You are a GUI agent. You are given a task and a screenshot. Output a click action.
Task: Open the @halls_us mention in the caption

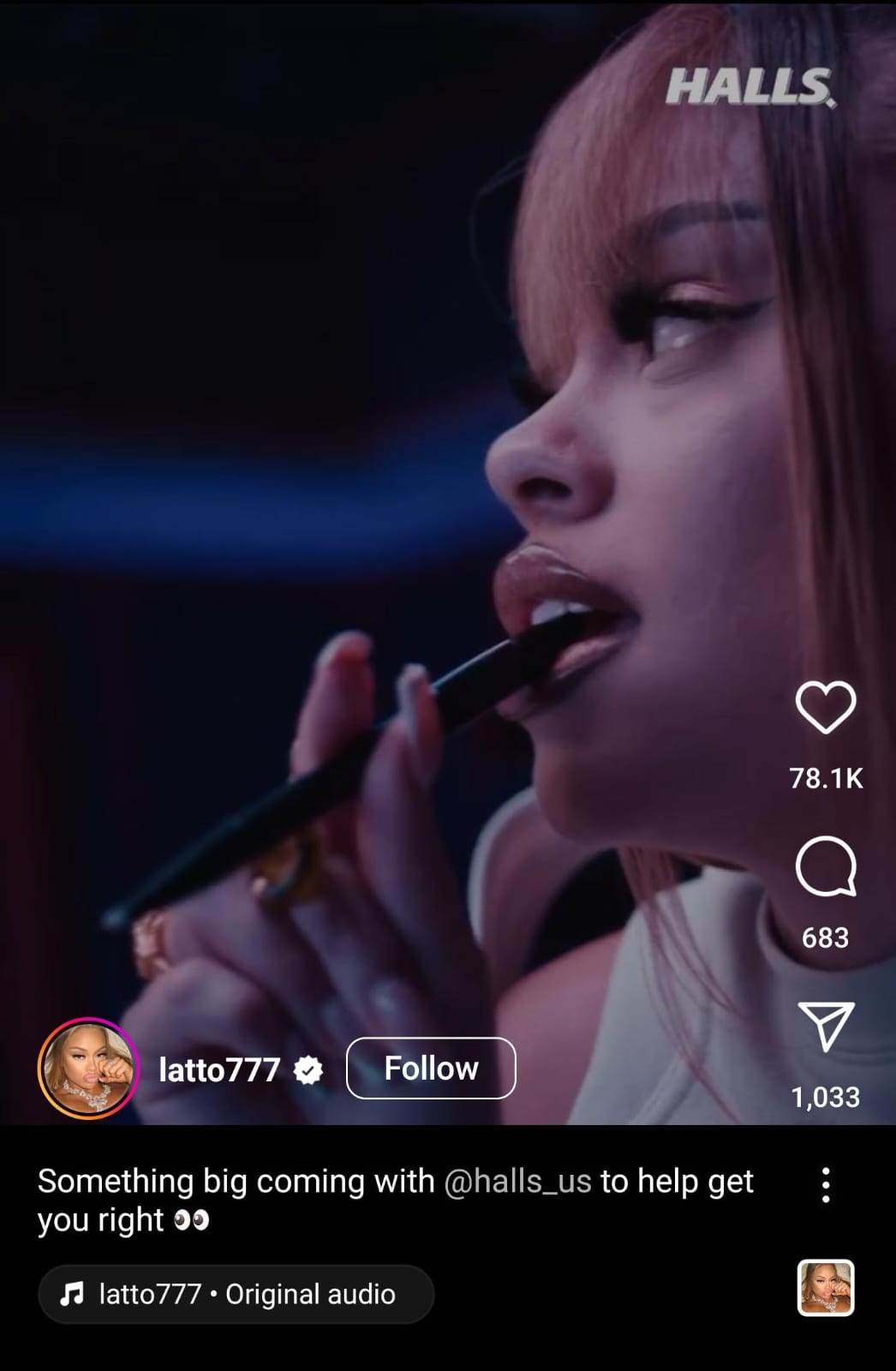(x=517, y=1182)
